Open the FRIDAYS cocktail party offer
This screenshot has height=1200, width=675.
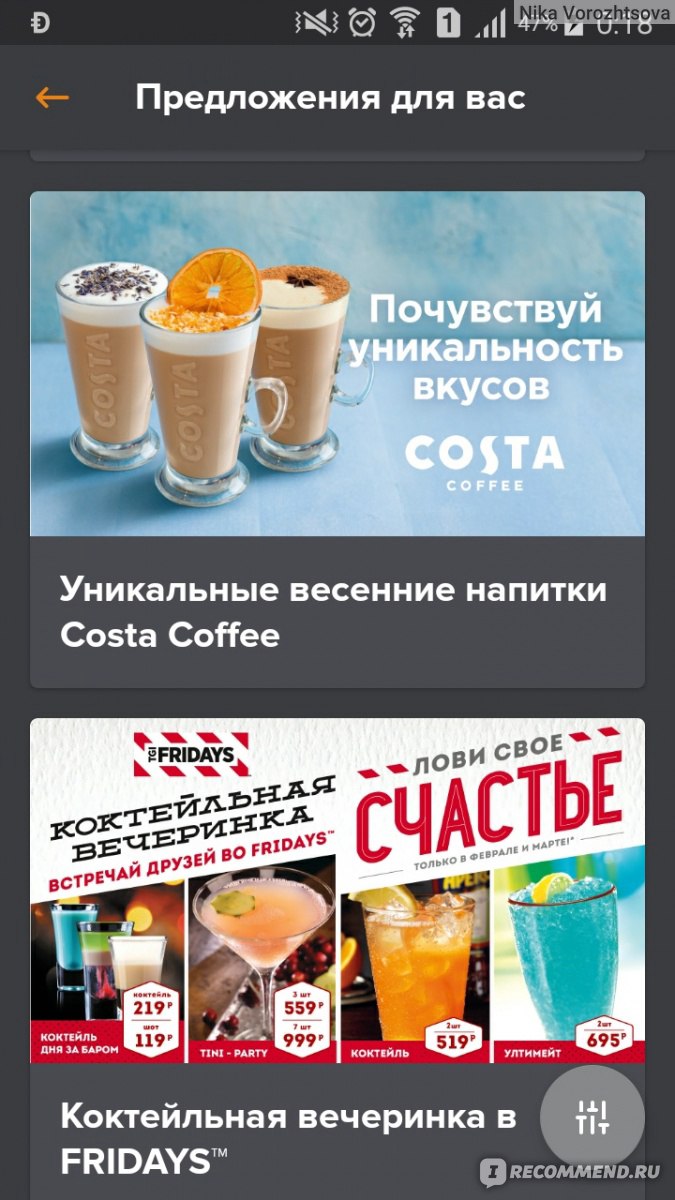[337, 958]
